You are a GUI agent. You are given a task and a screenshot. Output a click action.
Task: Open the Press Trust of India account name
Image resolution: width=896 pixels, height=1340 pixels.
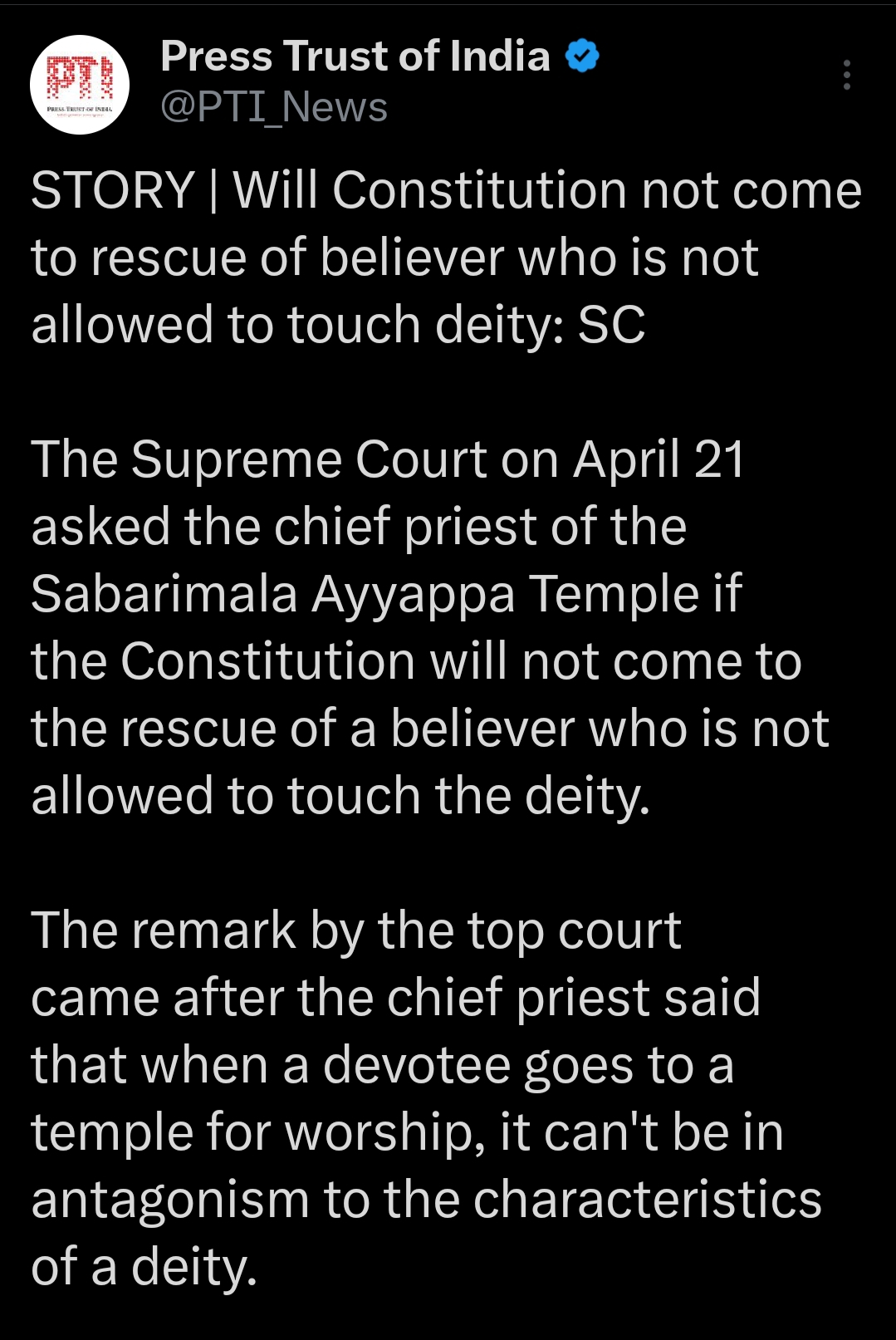coord(355,56)
